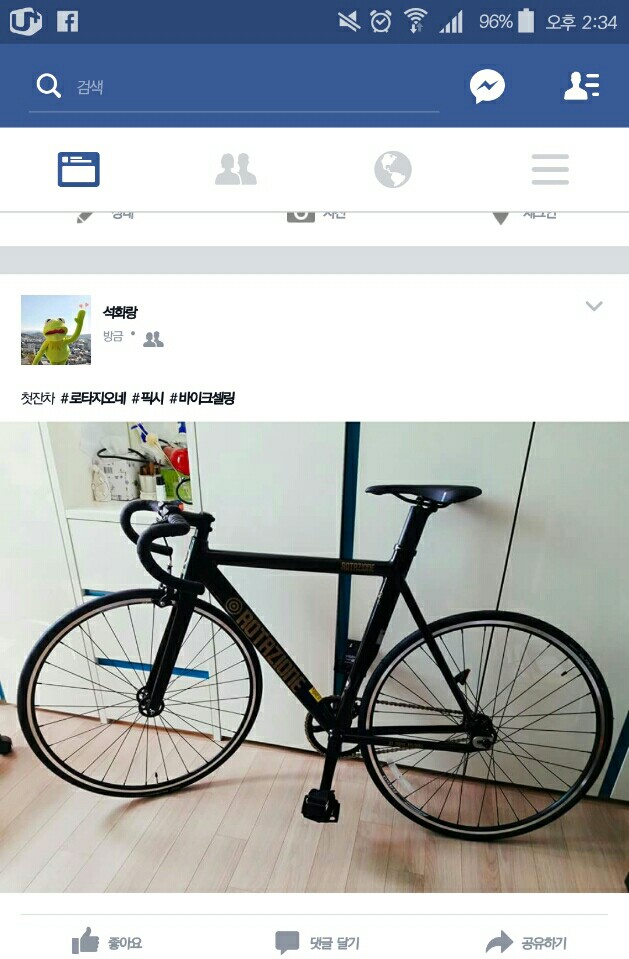Open the hamburger menu tab
Screen dimensions: 629x959
tap(550, 170)
